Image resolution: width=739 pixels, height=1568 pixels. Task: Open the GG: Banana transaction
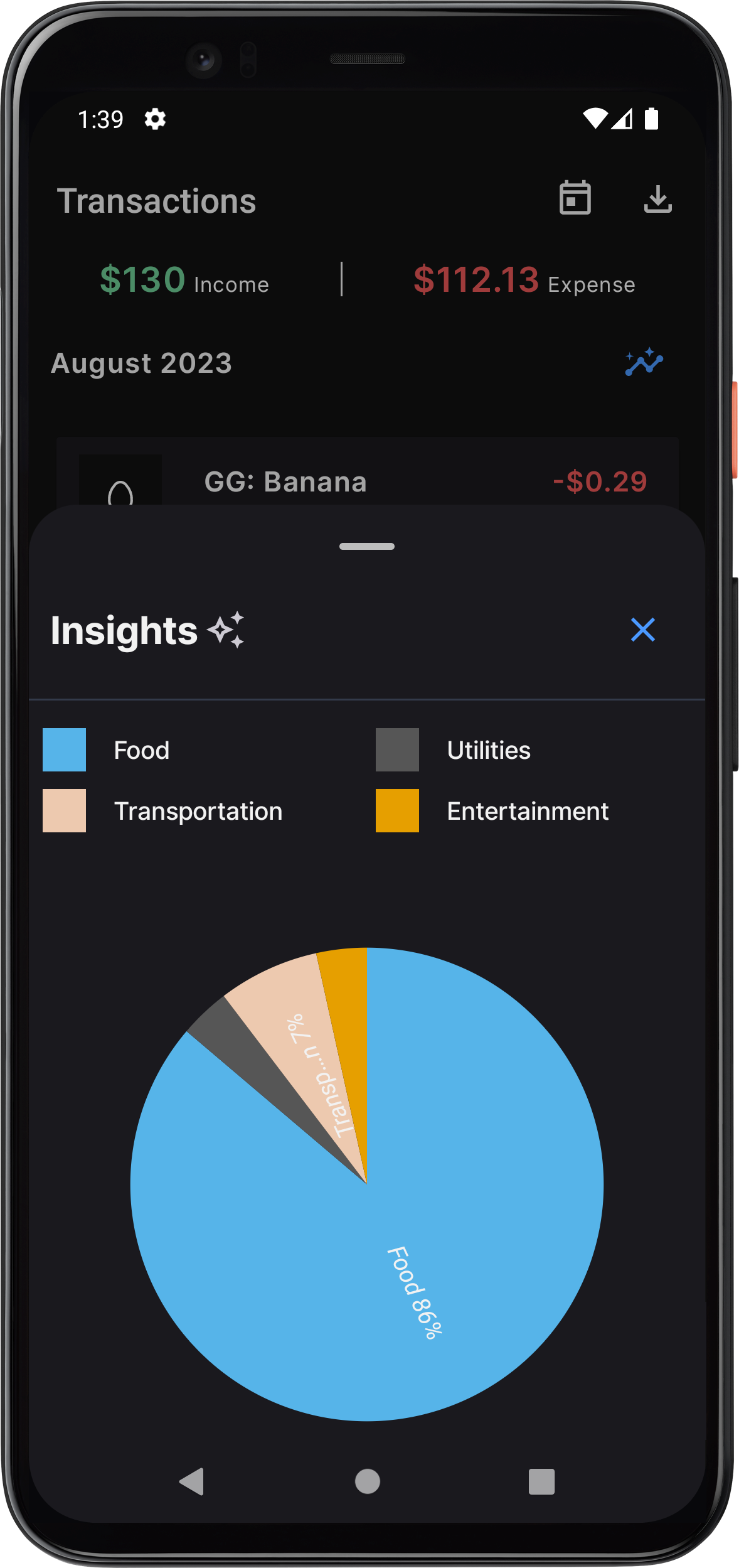click(x=366, y=480)
